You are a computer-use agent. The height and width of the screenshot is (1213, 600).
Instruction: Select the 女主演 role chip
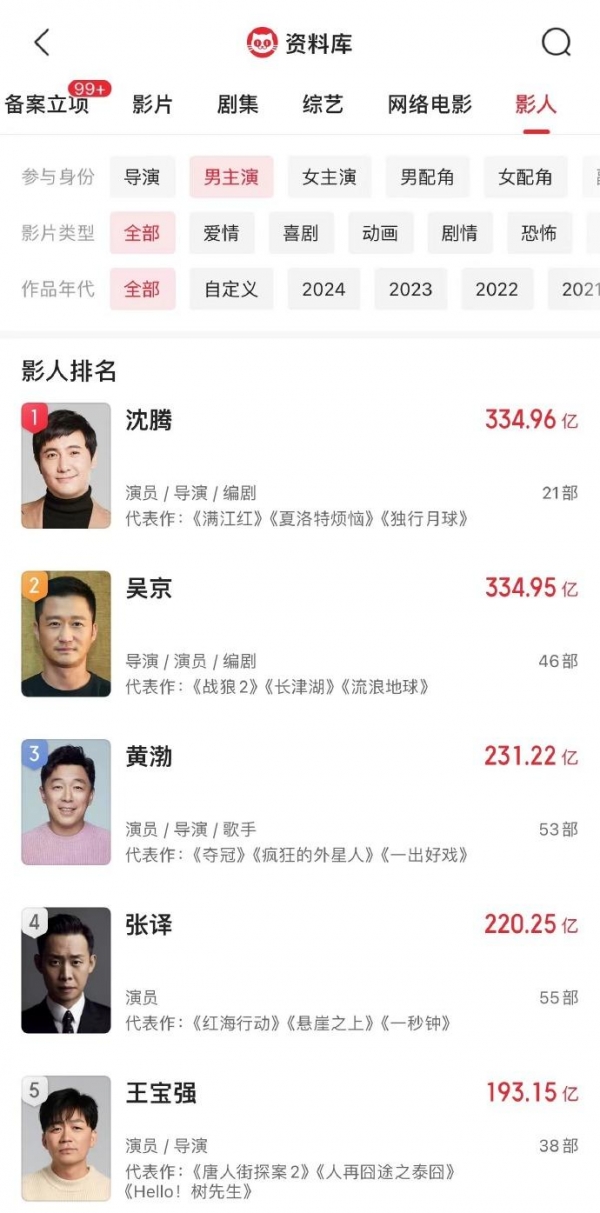pos(329,177)
